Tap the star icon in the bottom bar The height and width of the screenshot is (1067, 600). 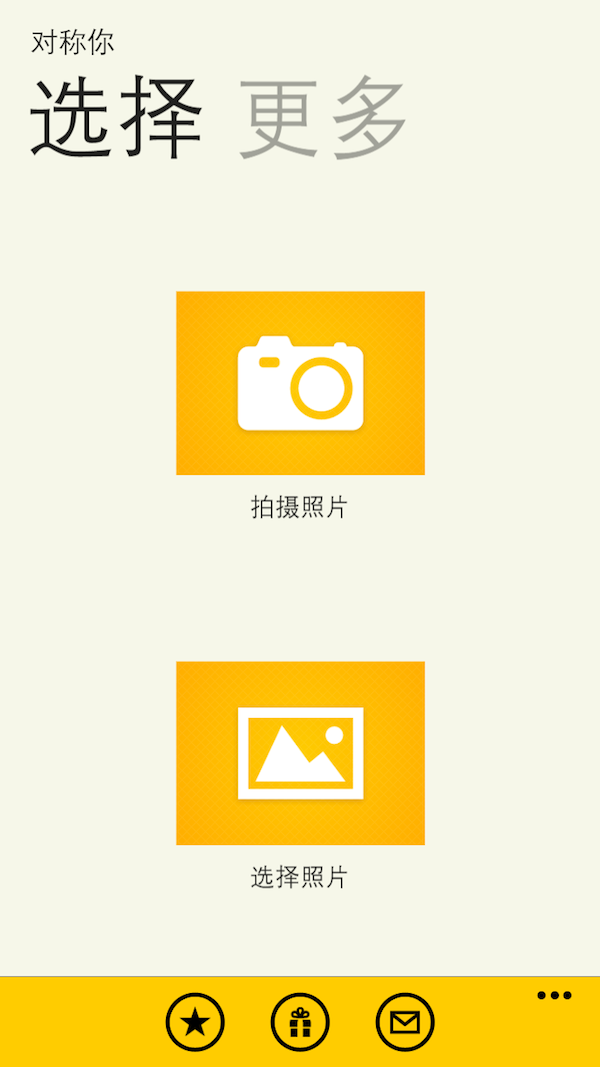tap(195, 1022)
